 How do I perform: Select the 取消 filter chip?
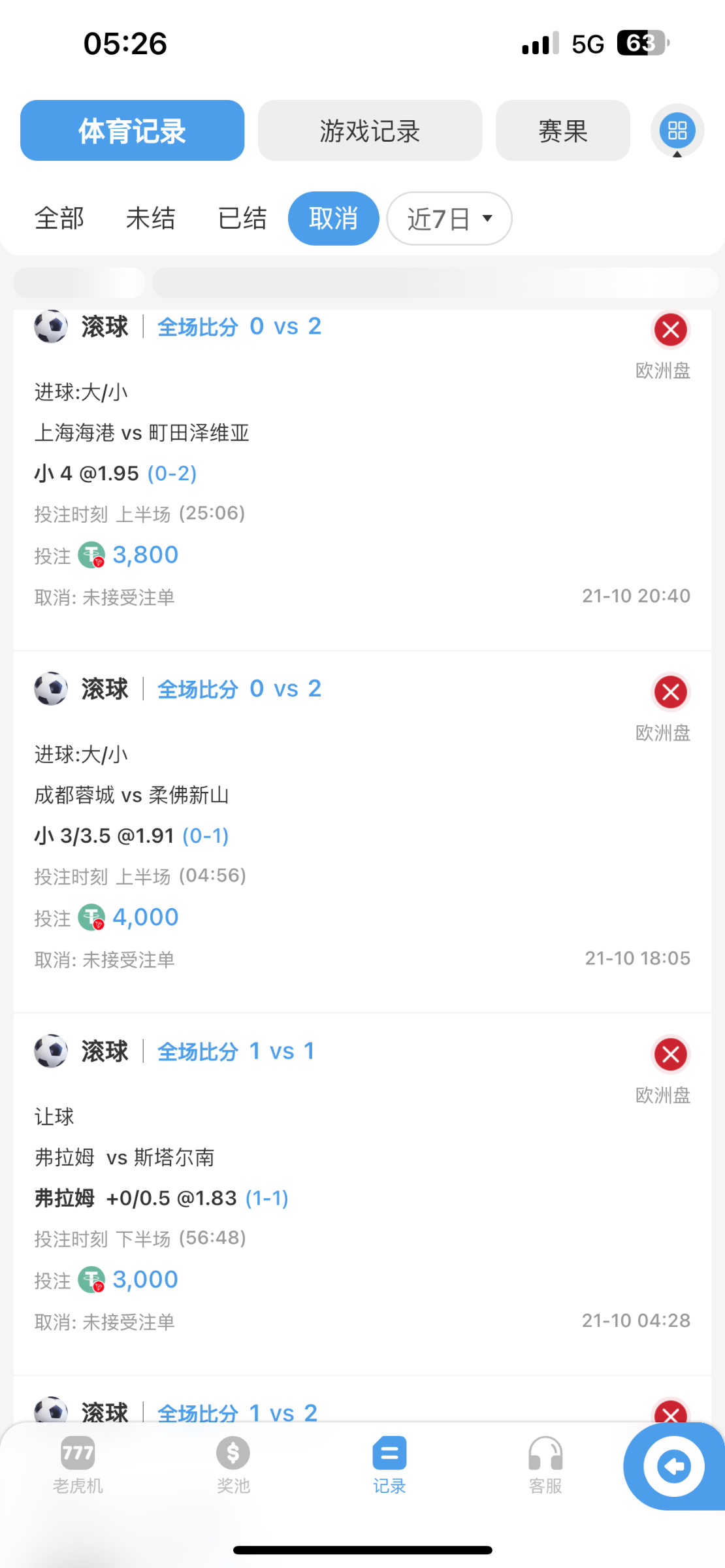[x=333, y=218]
